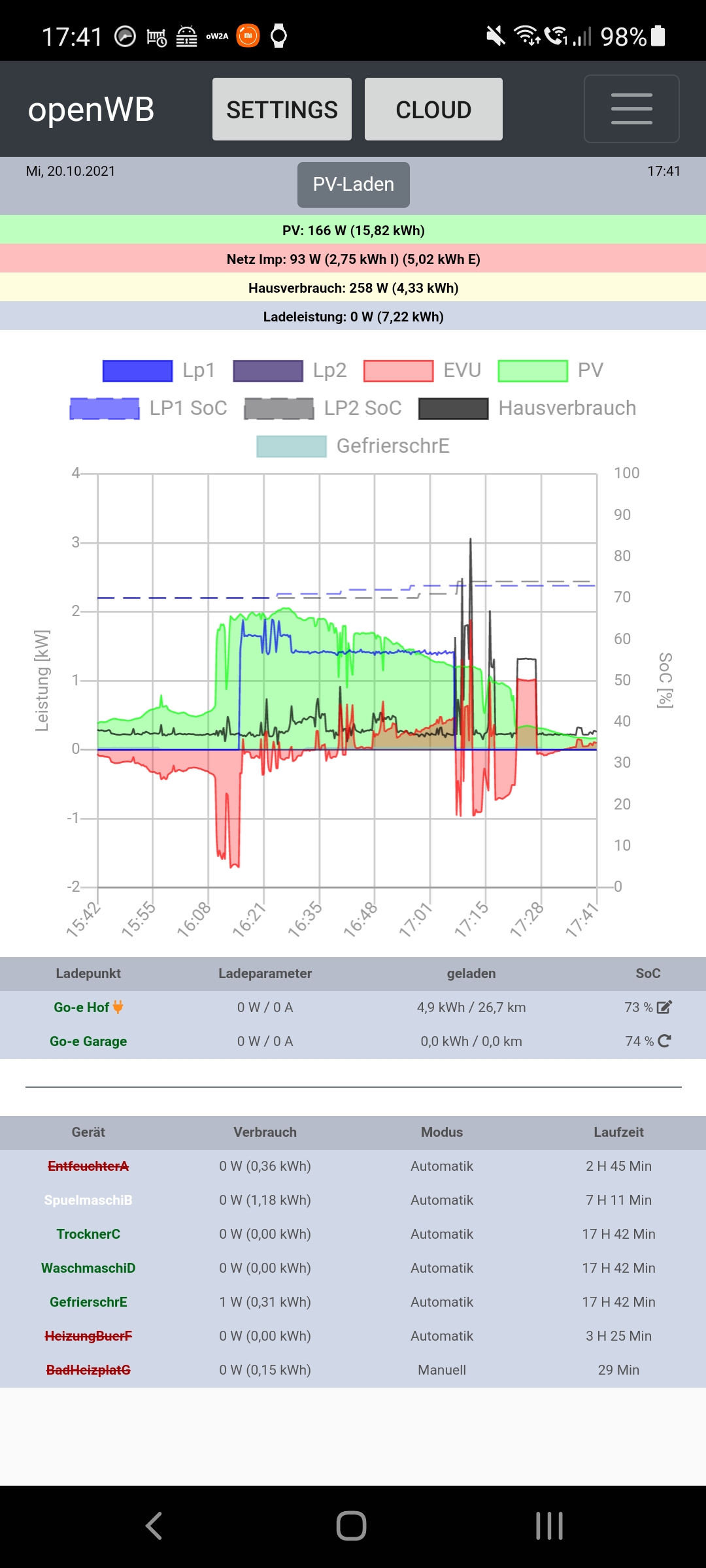The height and width of the screenshot is (1568, 706).
Task: Switch BadHeizplatG mode from Manuell
Action: [x=442, y=1370]
